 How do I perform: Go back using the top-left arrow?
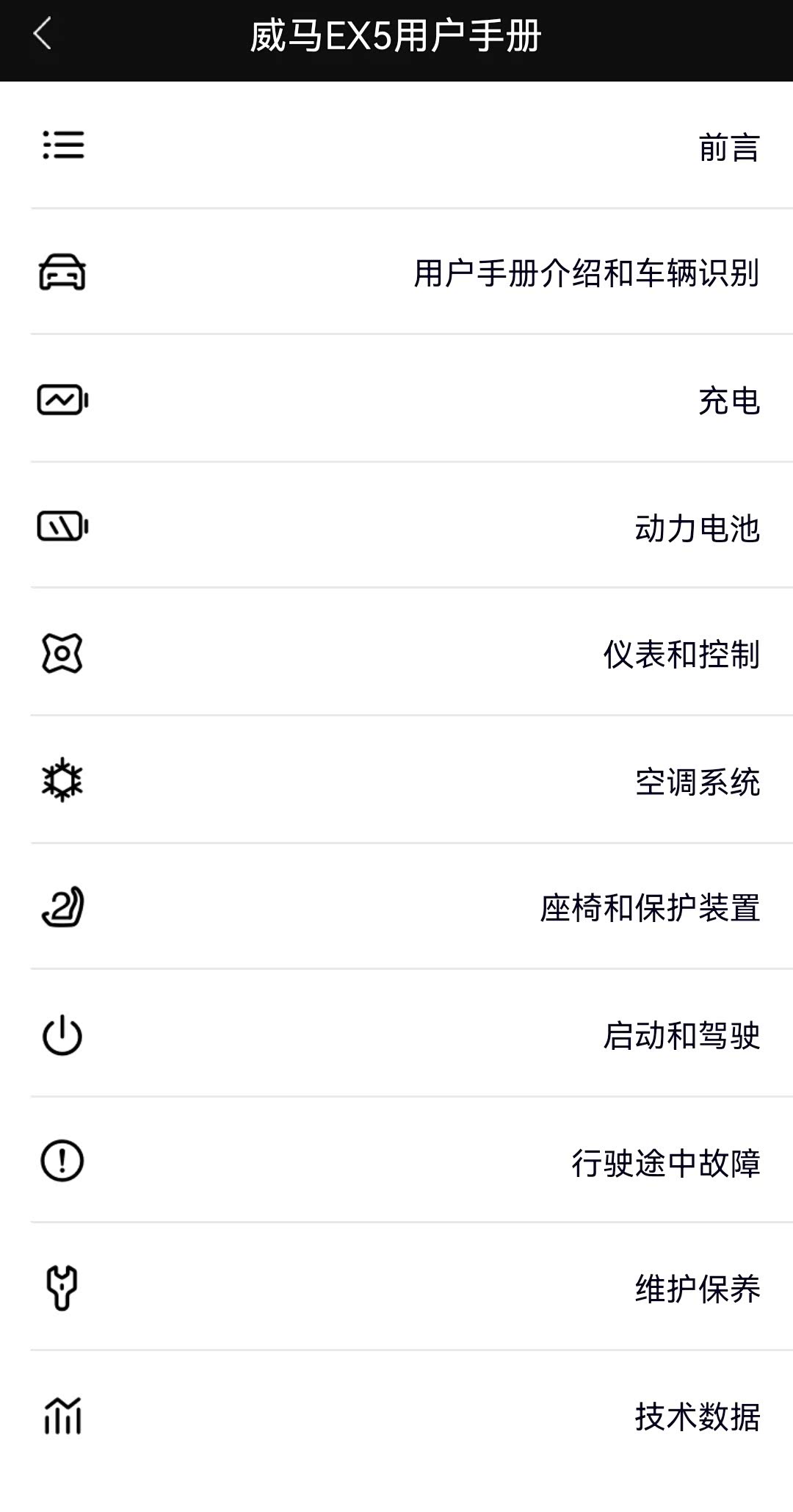43,35
